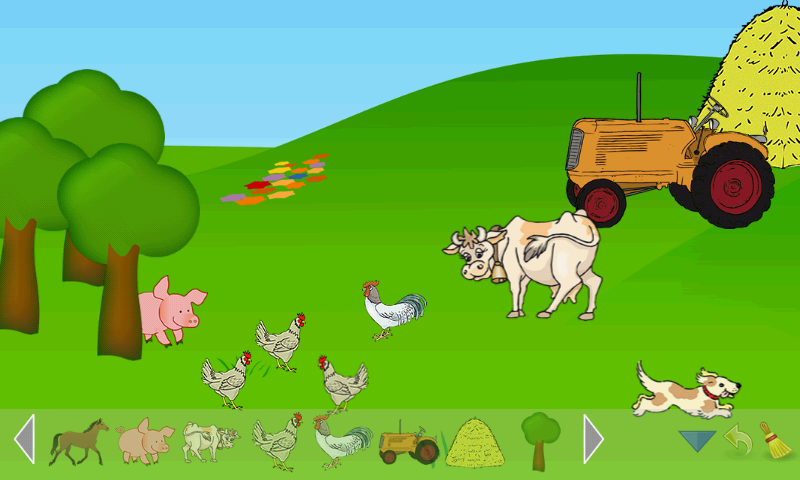Select the haystack sticker in the toolbar
This screenshot has width=800, height=480.
tap(474, 441)
